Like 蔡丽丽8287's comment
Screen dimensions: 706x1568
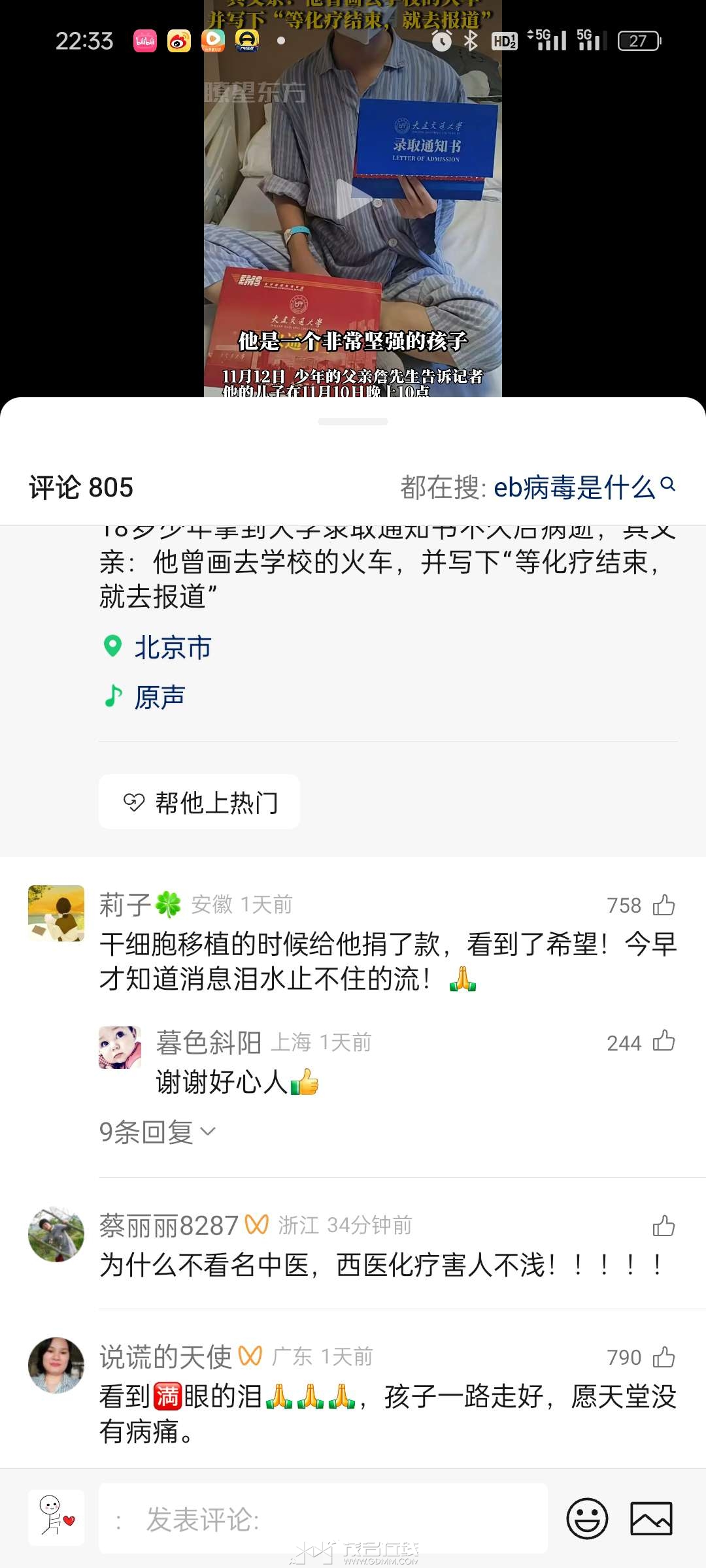pos(664,1226)
